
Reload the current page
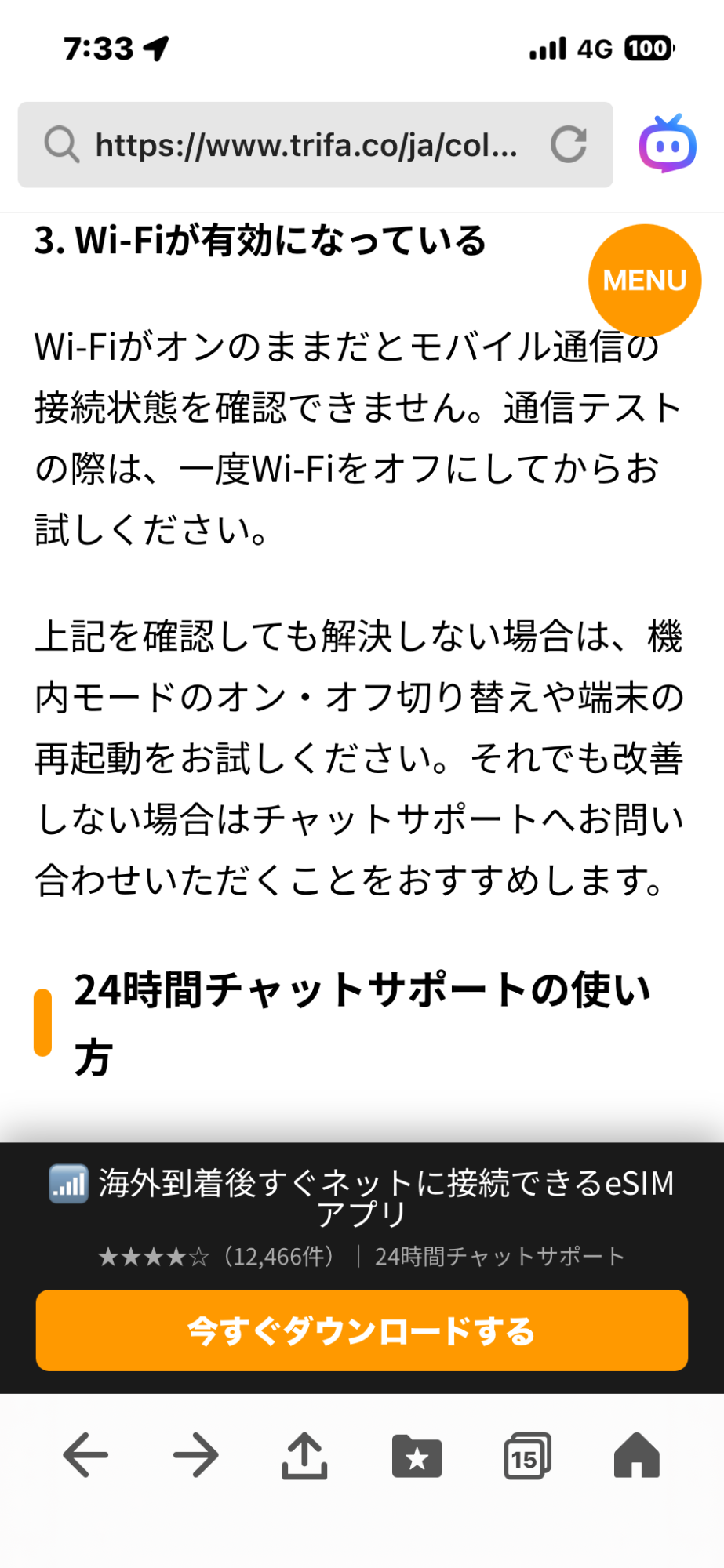(569, 144)
